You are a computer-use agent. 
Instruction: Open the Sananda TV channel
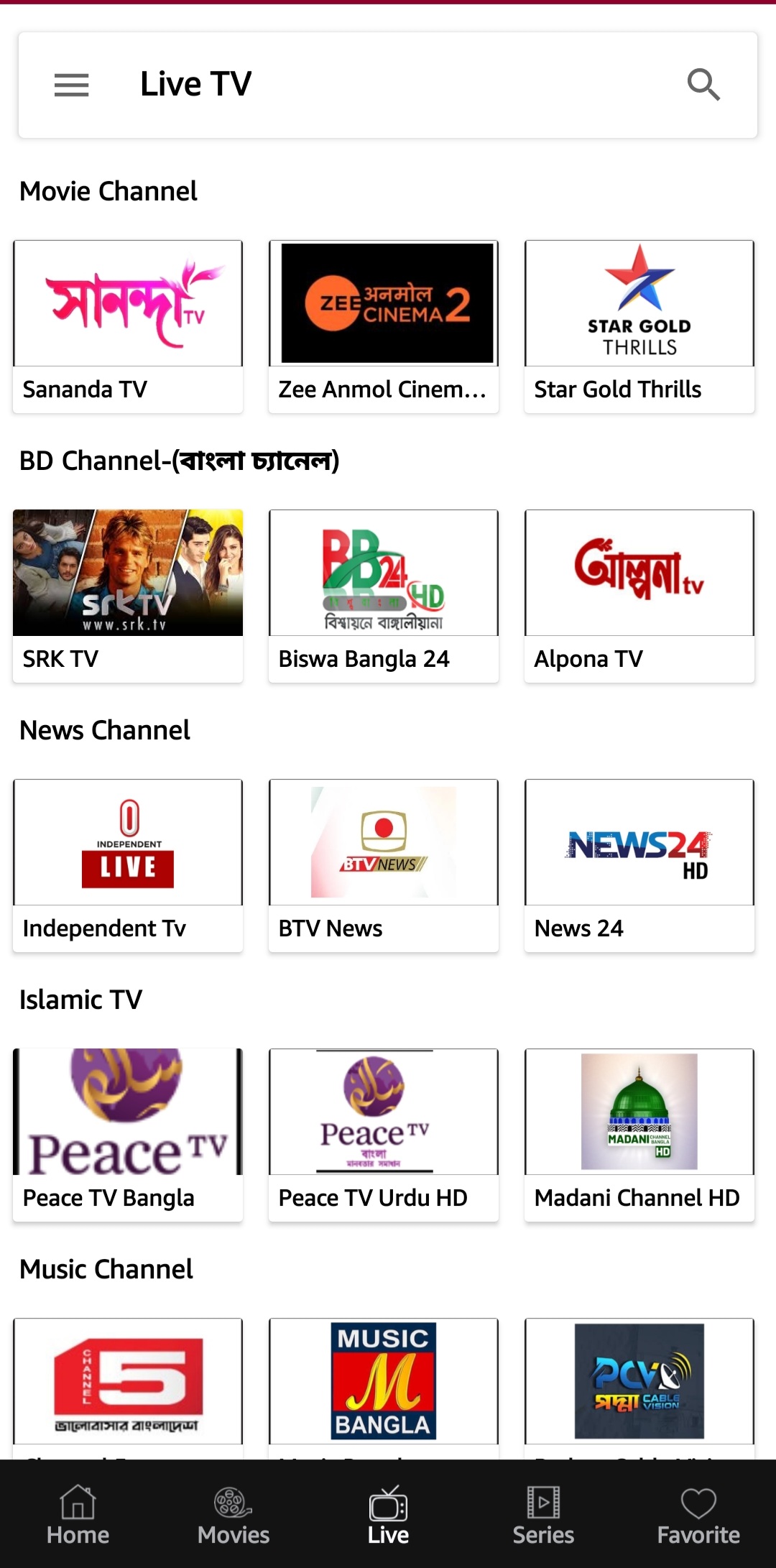click(128, 326)
